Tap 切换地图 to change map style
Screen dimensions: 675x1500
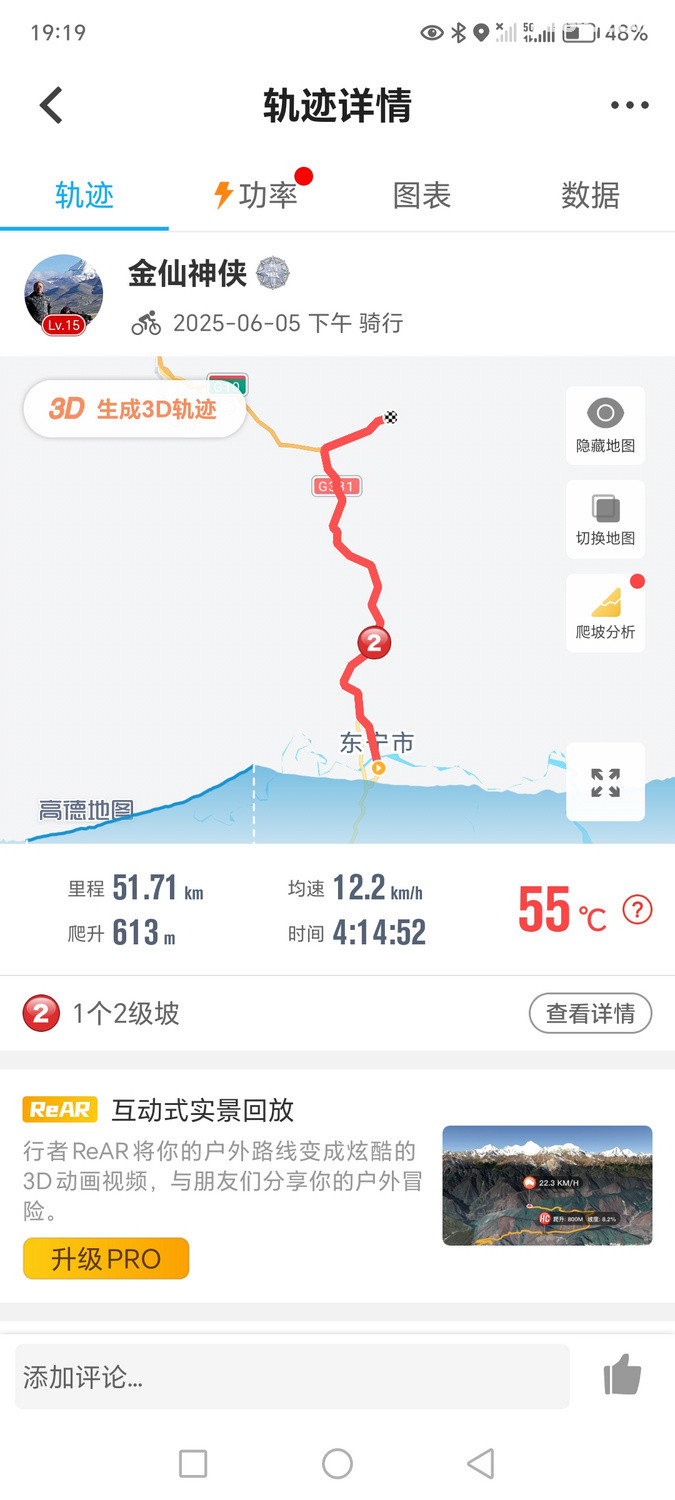[605, 519]
